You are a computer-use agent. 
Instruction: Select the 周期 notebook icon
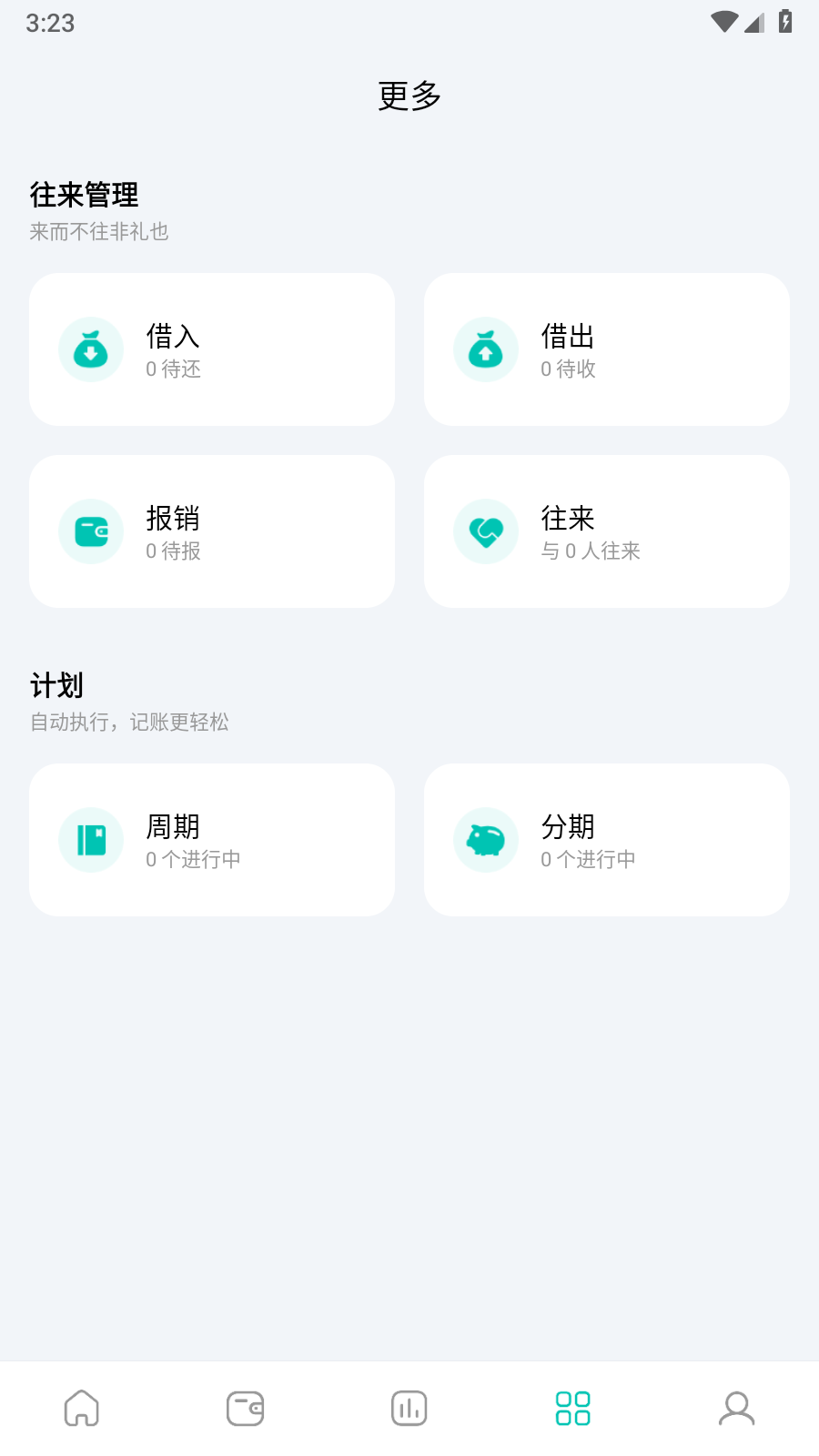(90, 839)
